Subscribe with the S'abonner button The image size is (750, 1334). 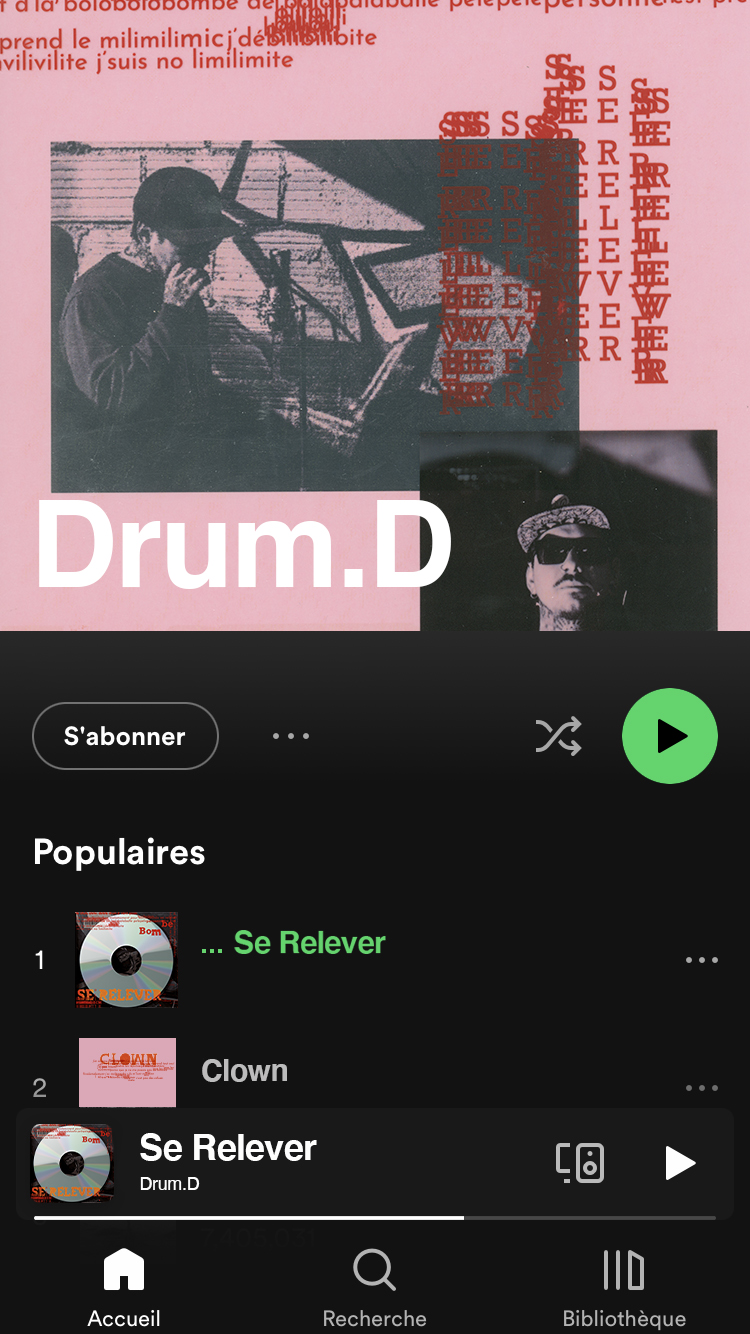pyautogui.click(x=125, y=736)
